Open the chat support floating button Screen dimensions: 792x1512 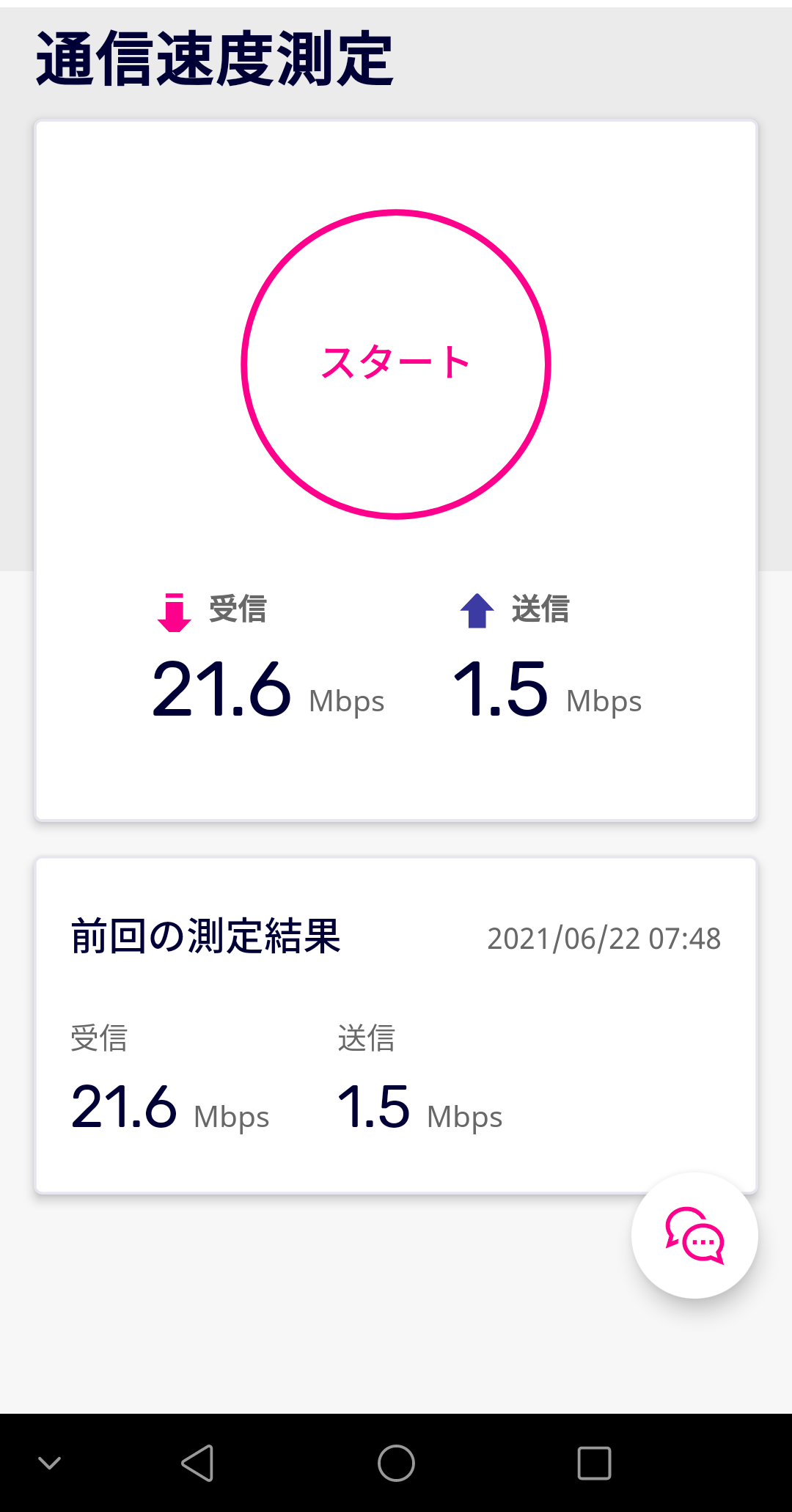694,1236
